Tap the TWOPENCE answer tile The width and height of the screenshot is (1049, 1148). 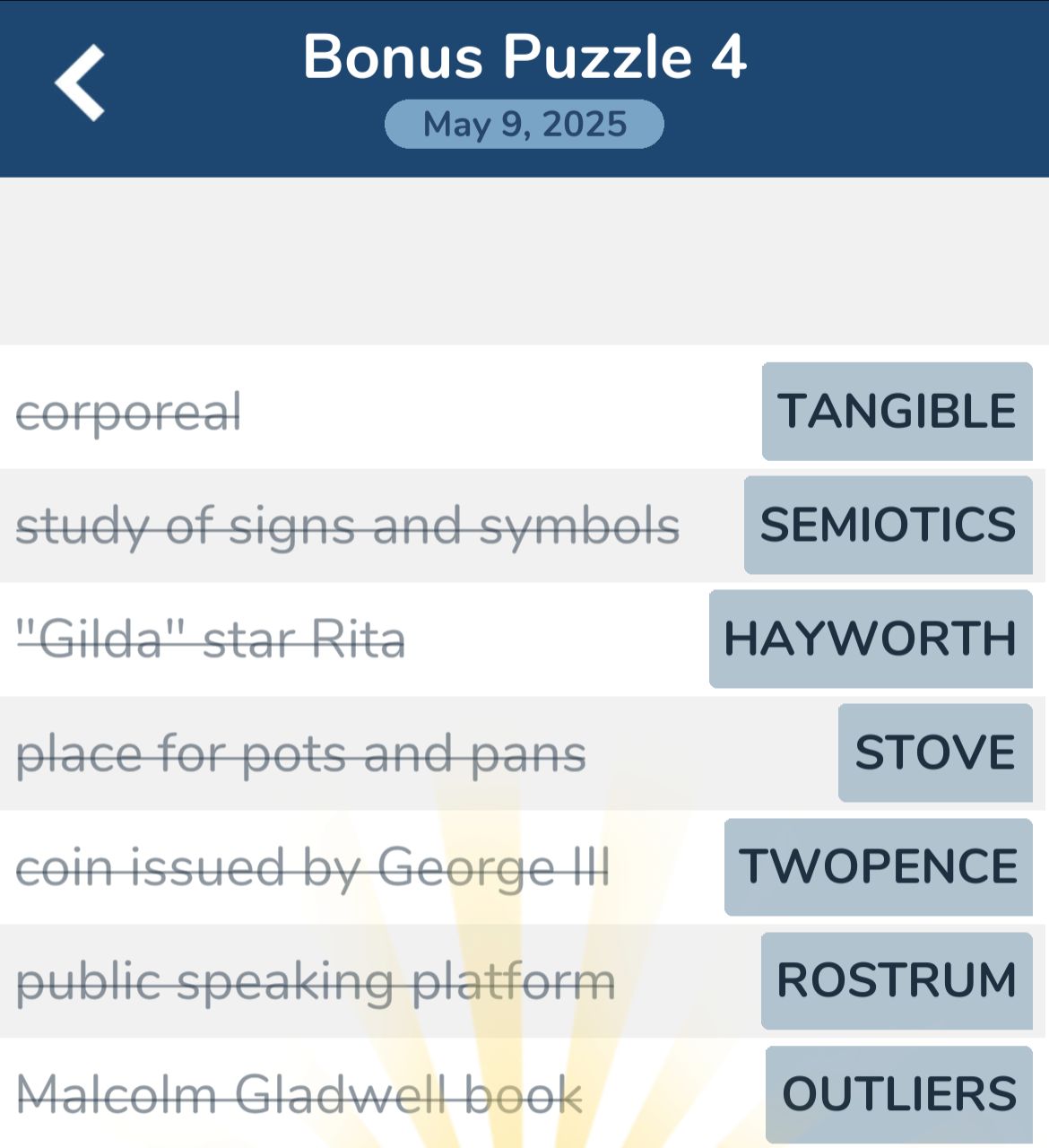[878, 866]
